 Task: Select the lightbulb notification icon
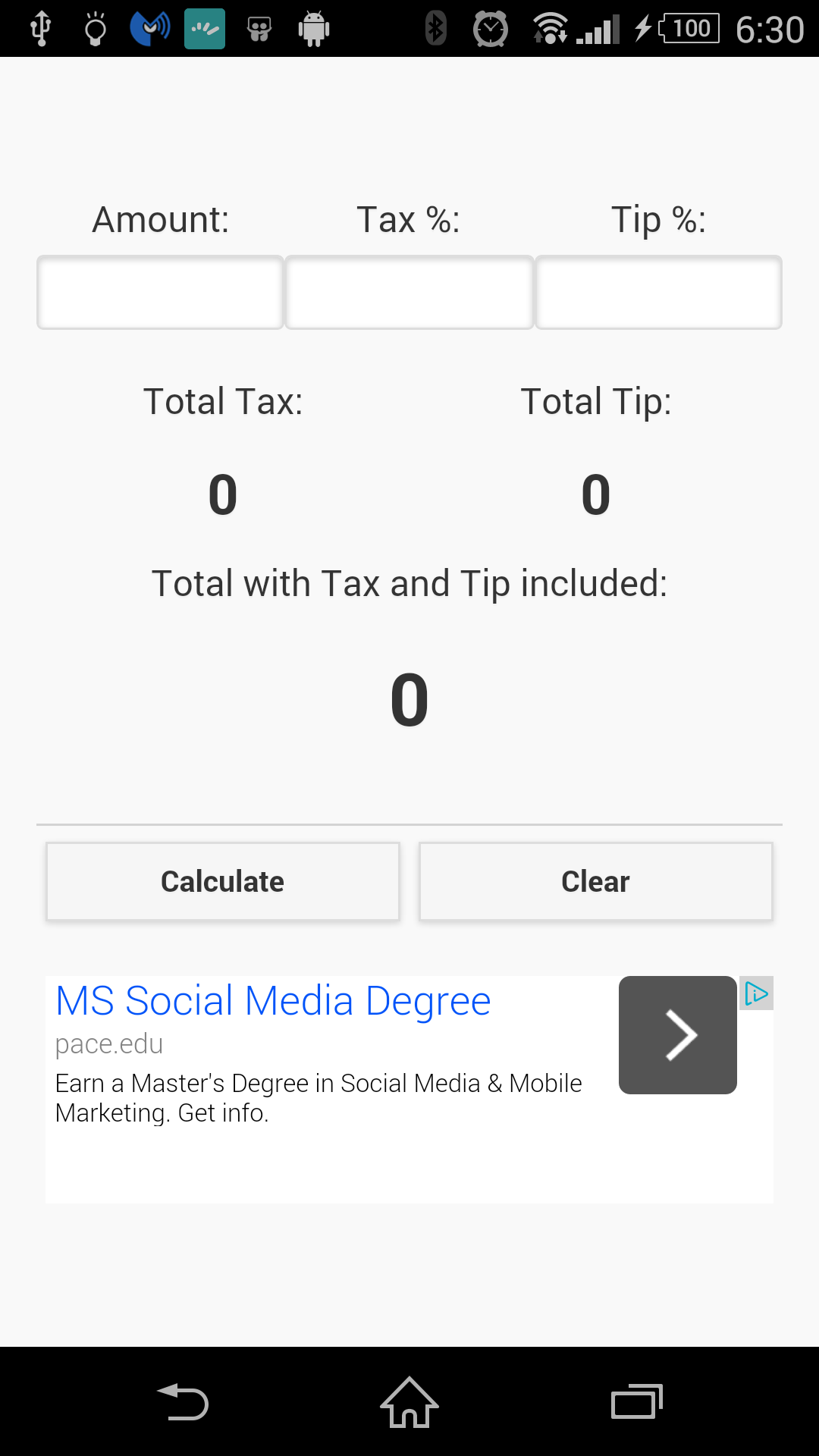coord(95,29)
